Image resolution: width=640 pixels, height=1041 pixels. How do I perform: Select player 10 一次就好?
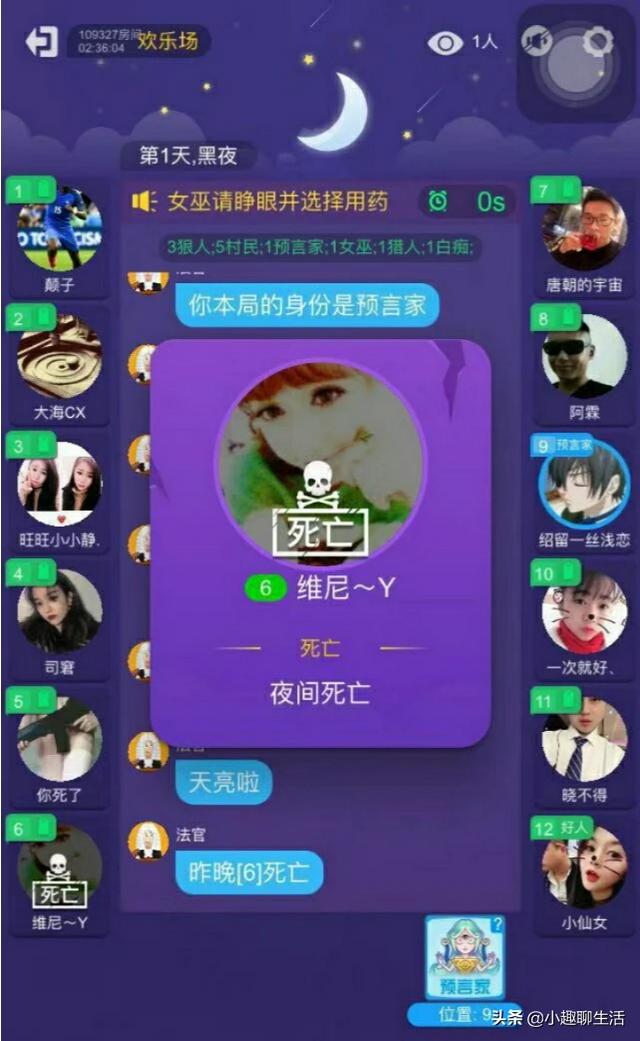pos(585,611)
